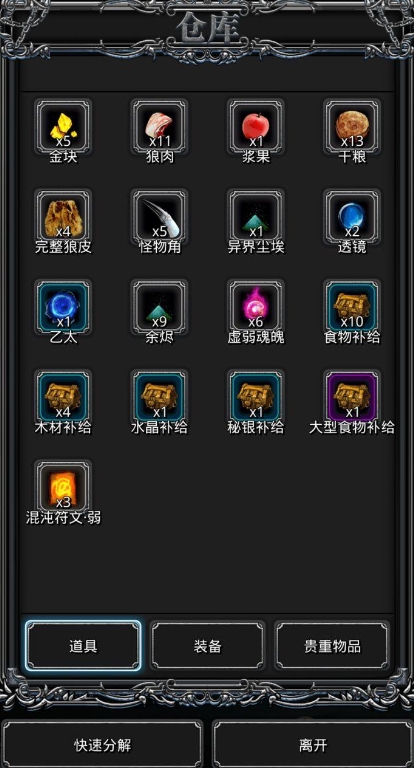Switch to the 装备 tab
The width and height of the screenshot is (414, 768).
point(208,646)
